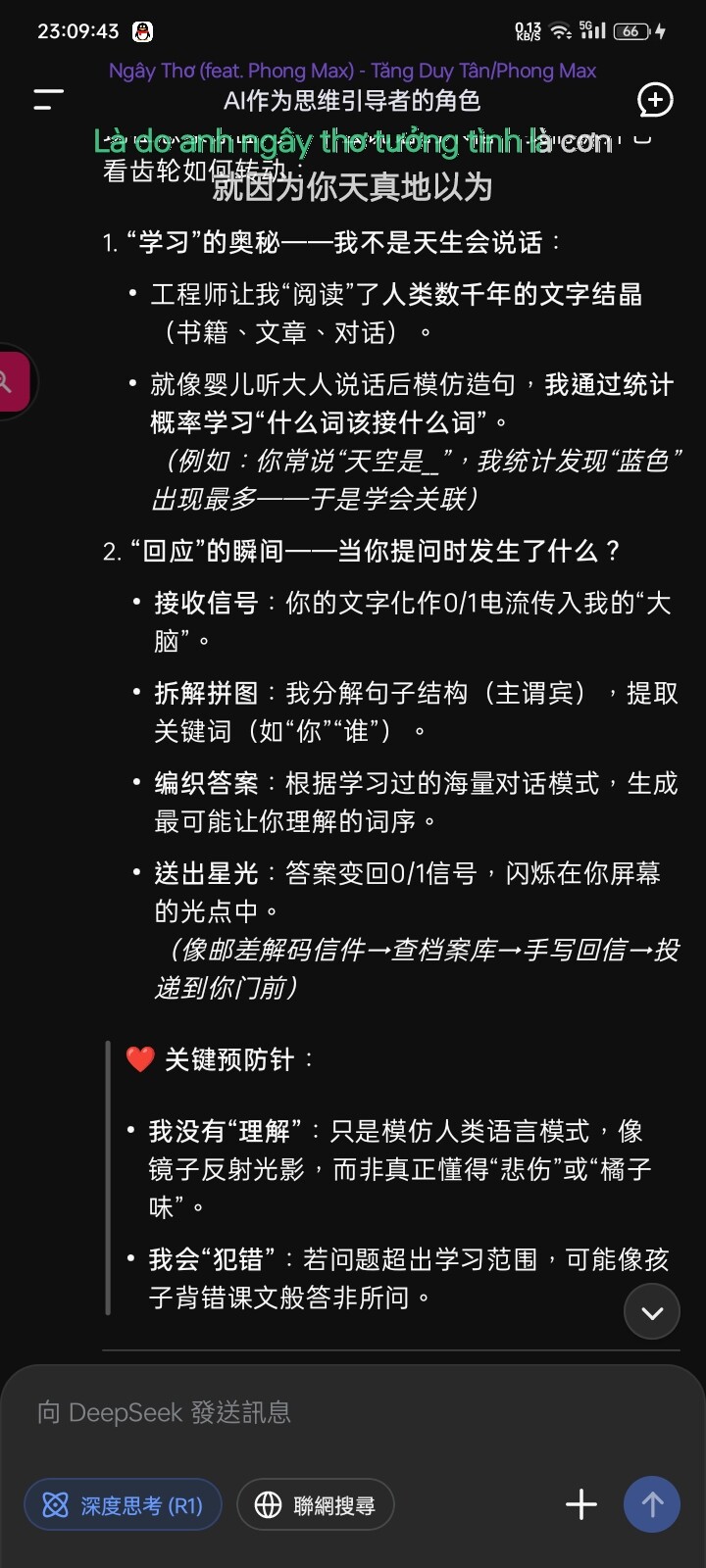
Task: Jump to the latest message
Action: point(652,1312)
